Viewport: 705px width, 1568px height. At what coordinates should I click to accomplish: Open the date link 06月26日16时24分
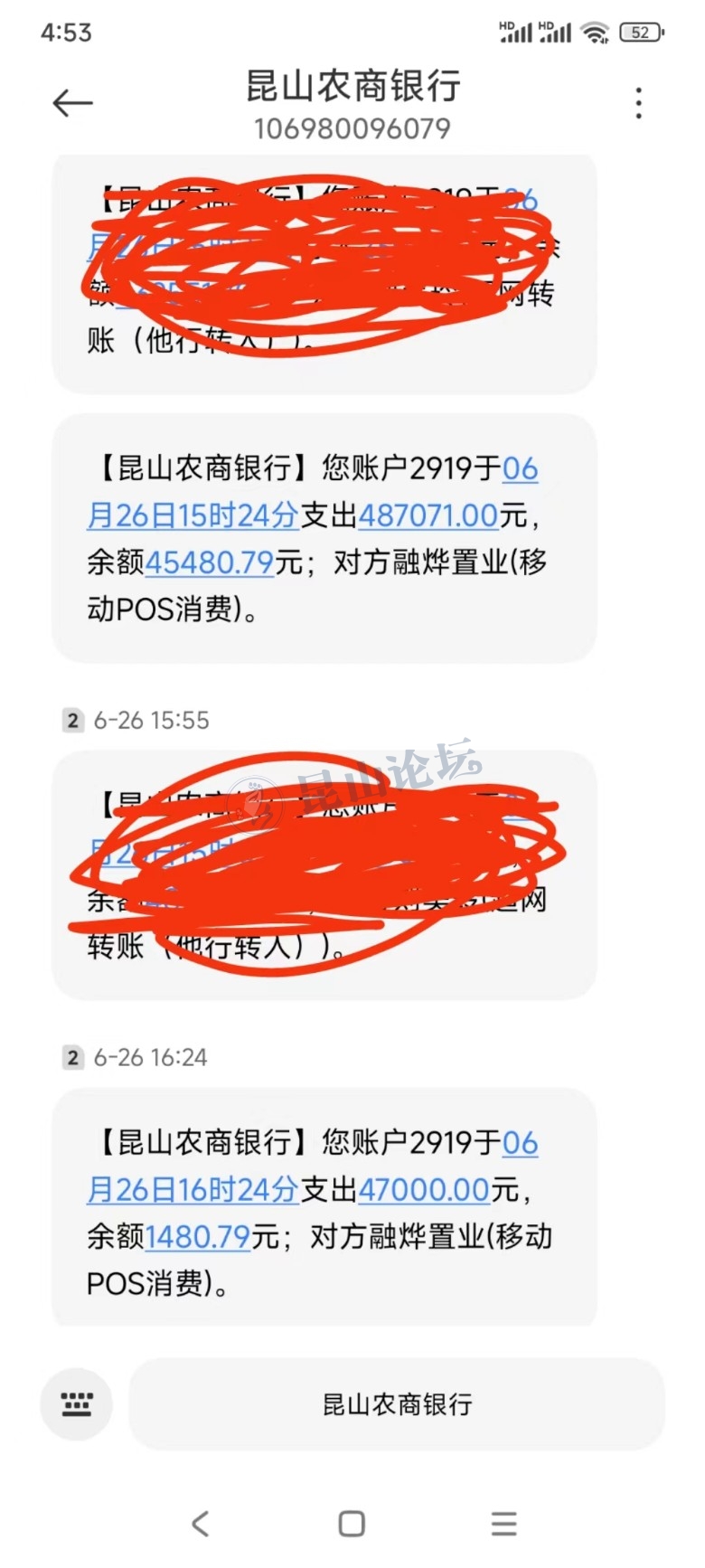pyautogui.click(x=193, y=1189)
